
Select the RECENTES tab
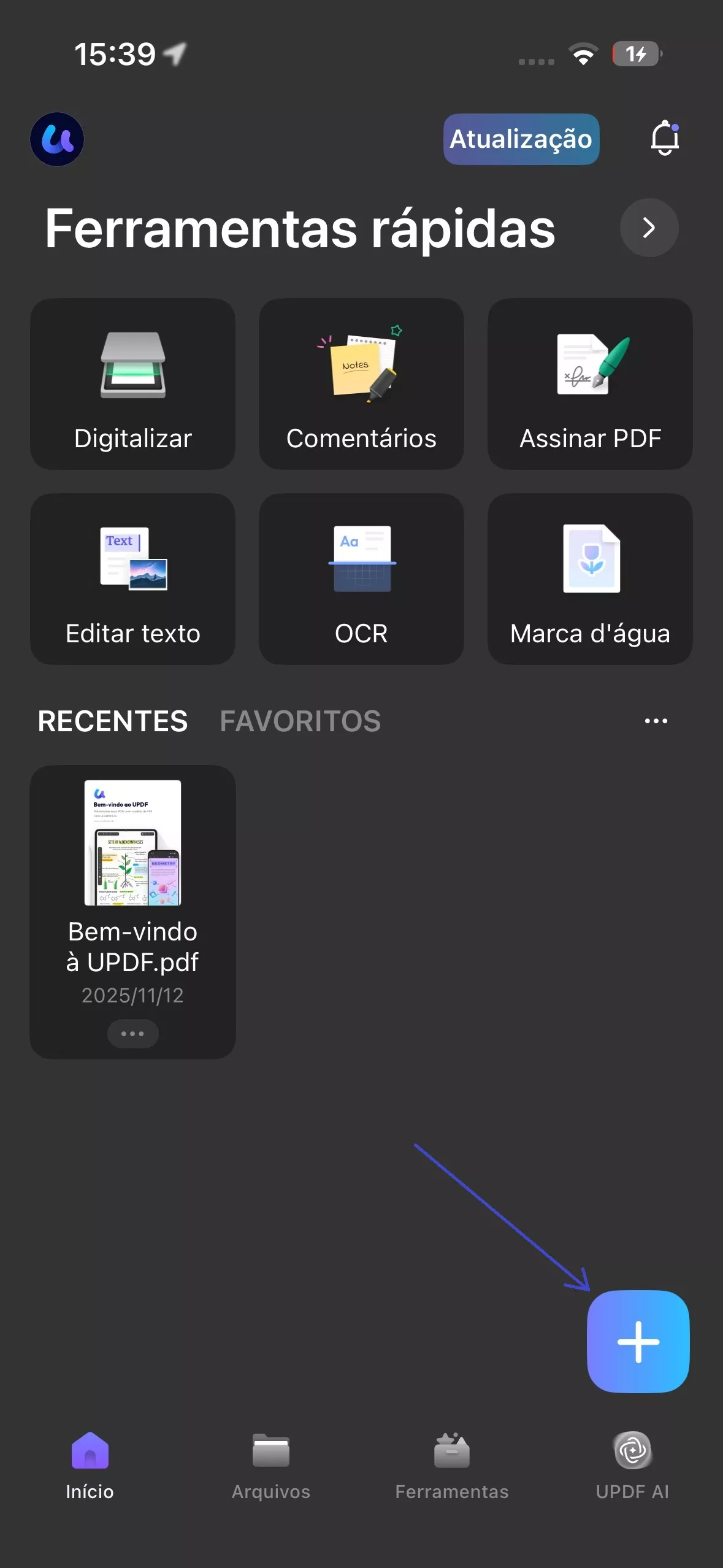pyautogui.click(x=112, y=721)
